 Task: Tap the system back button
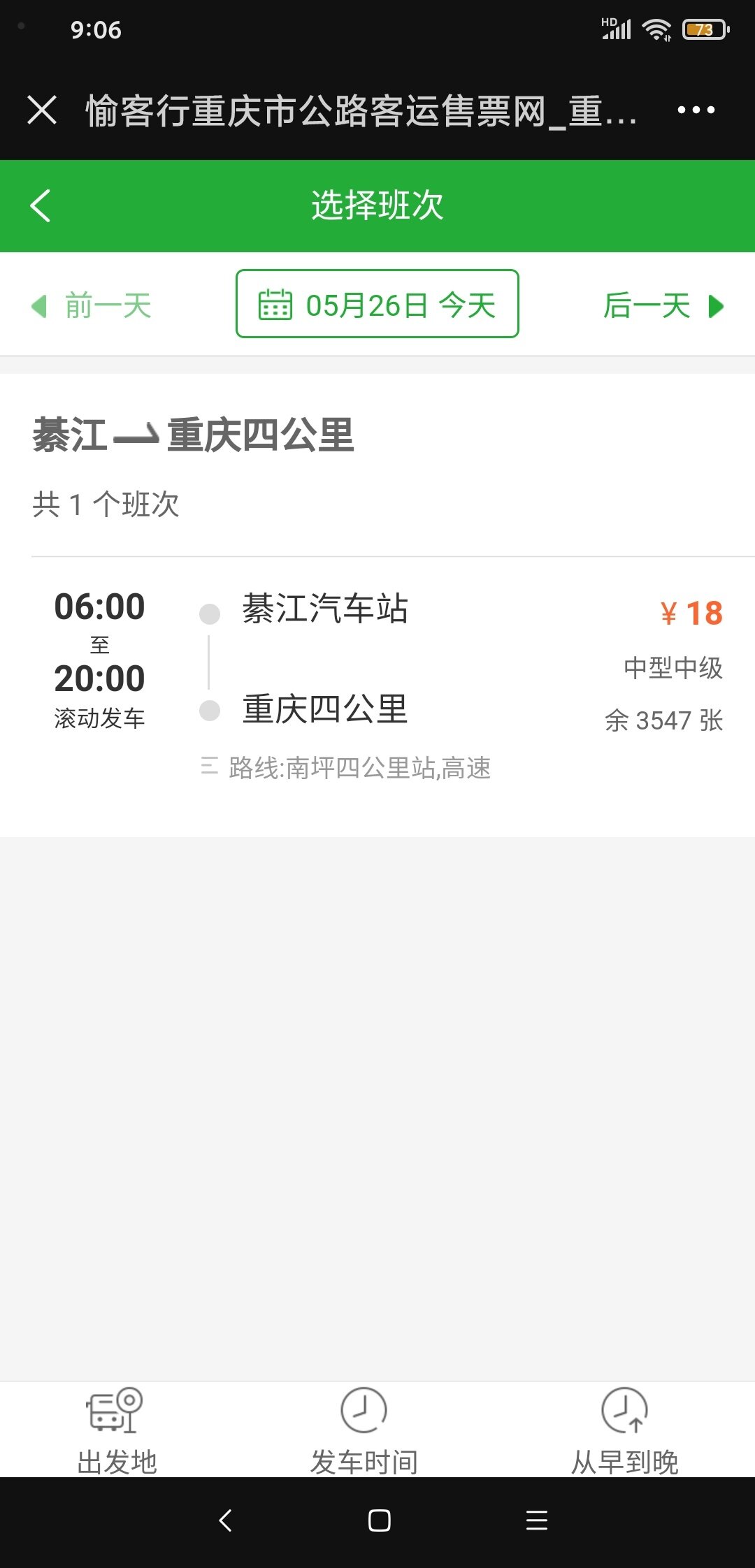(225, 1520)
